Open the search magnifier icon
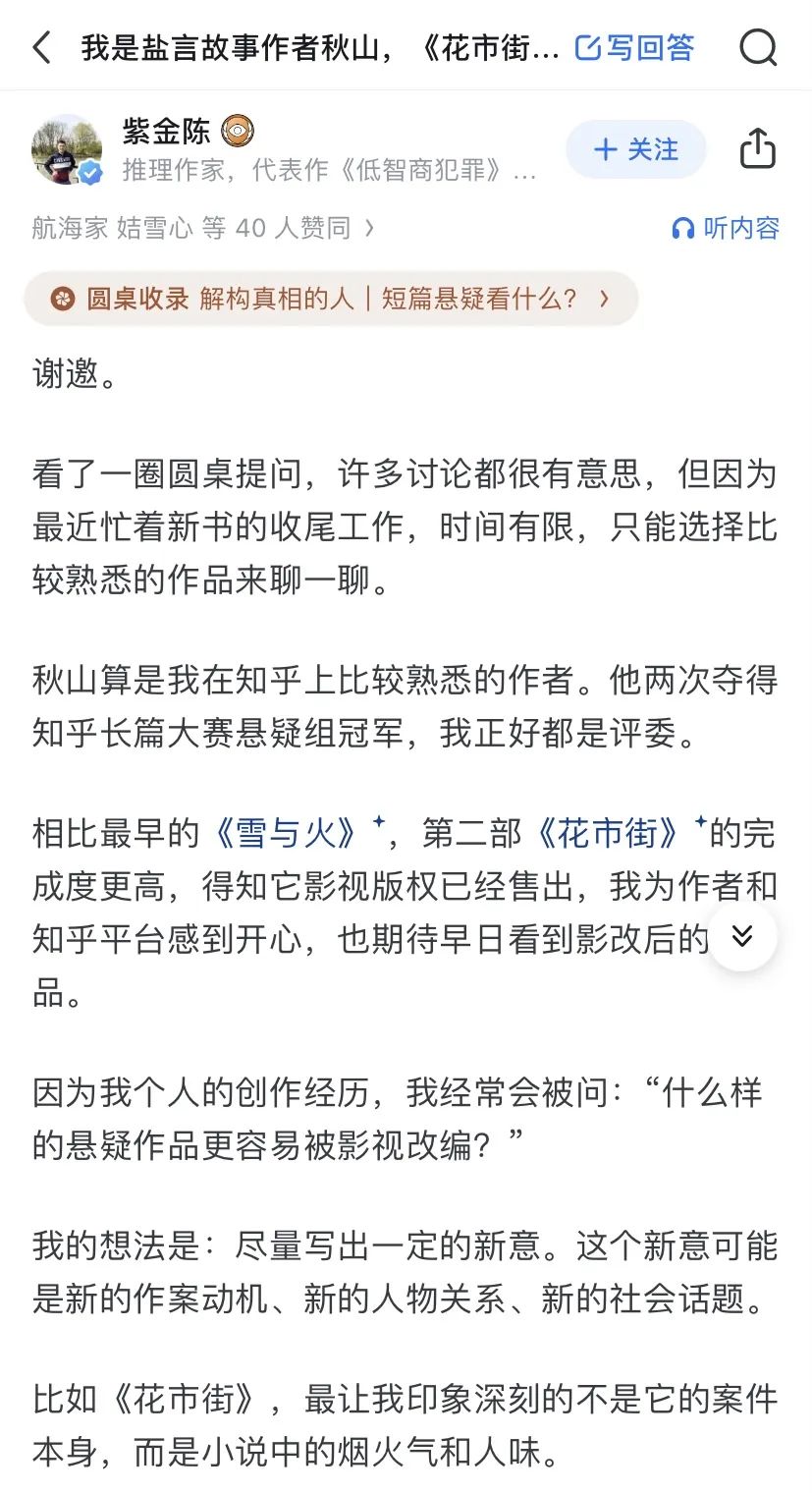This screenshot has width=812, height=1493. pos(757,47)
